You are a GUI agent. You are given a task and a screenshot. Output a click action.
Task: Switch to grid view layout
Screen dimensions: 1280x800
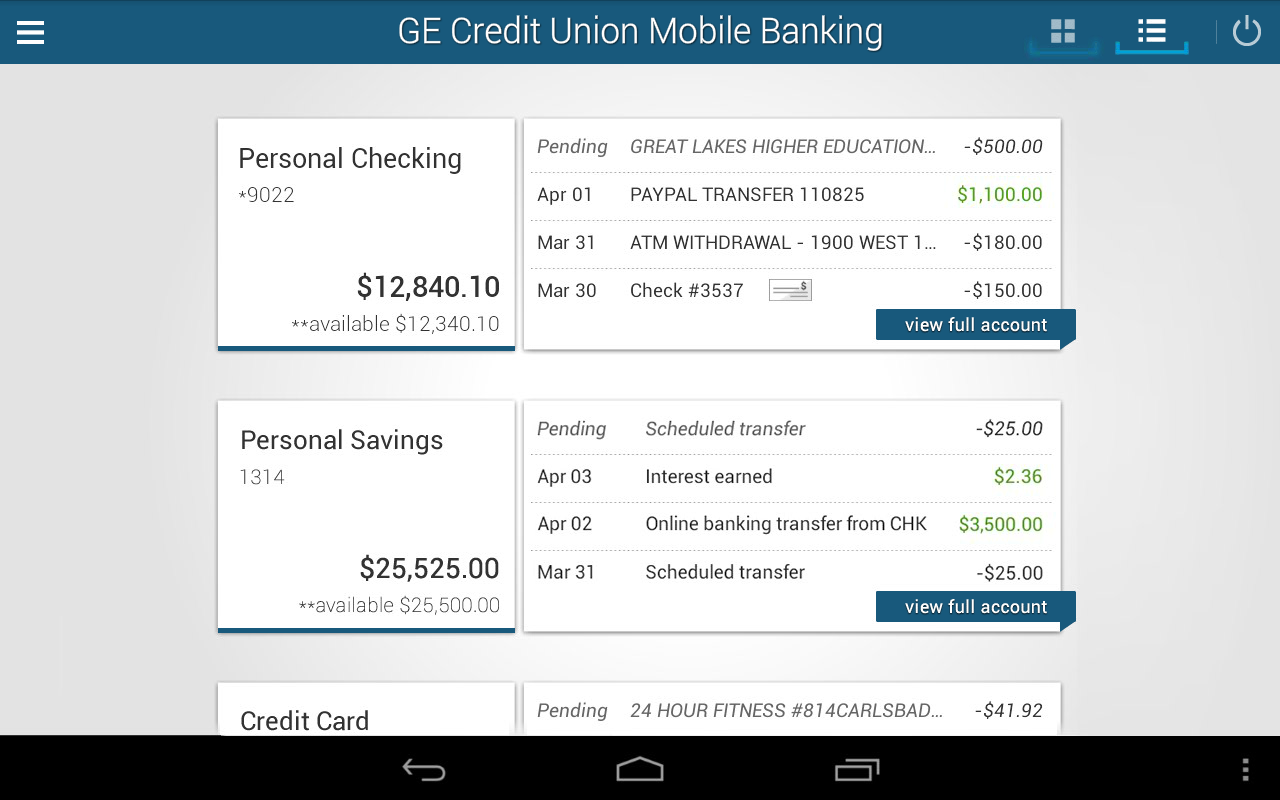pyautogui.click(x=1062, y=32)
